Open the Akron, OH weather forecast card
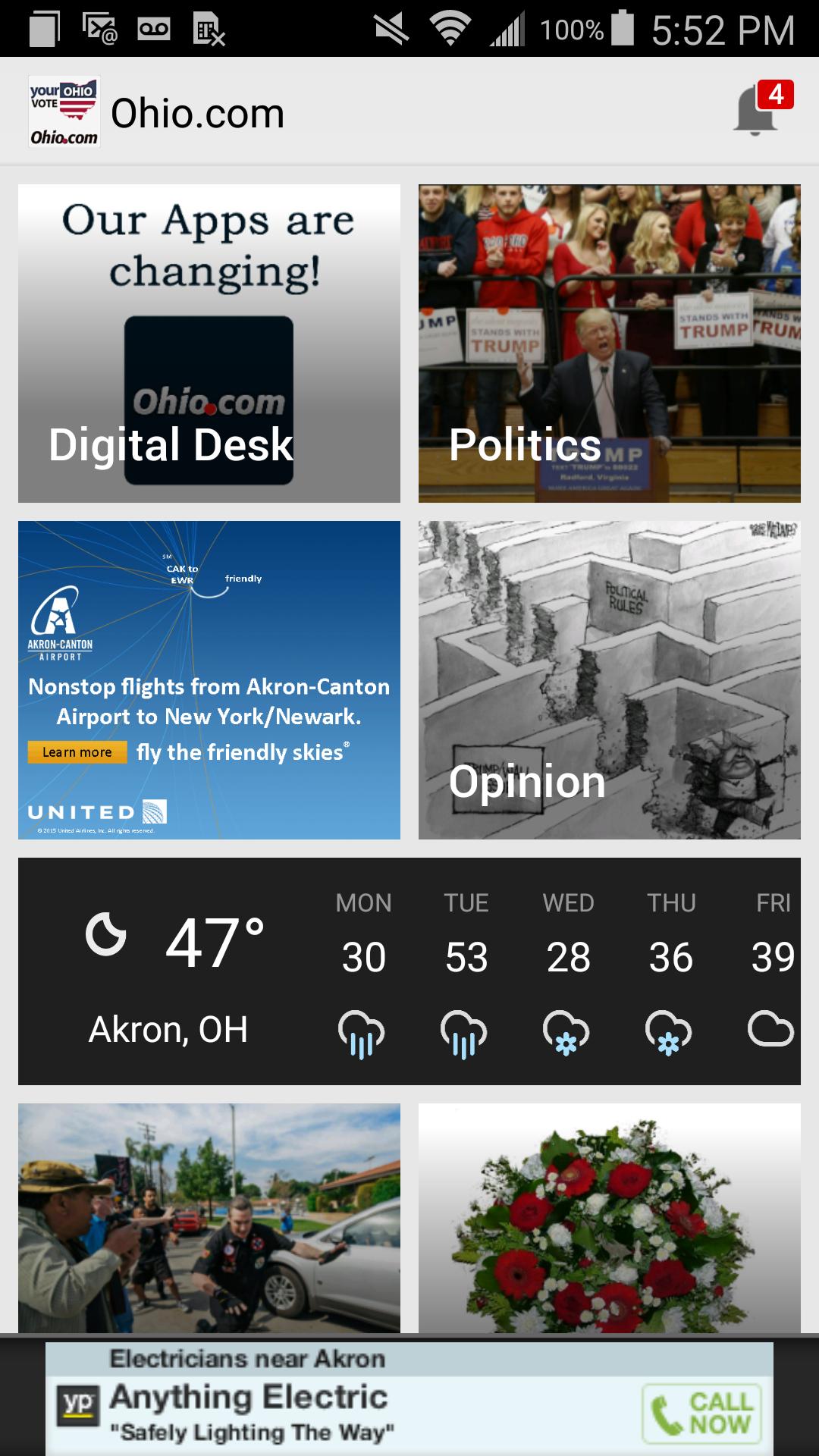The width and height of the screenshot is (819, 1456). click(x=409, y=971)
